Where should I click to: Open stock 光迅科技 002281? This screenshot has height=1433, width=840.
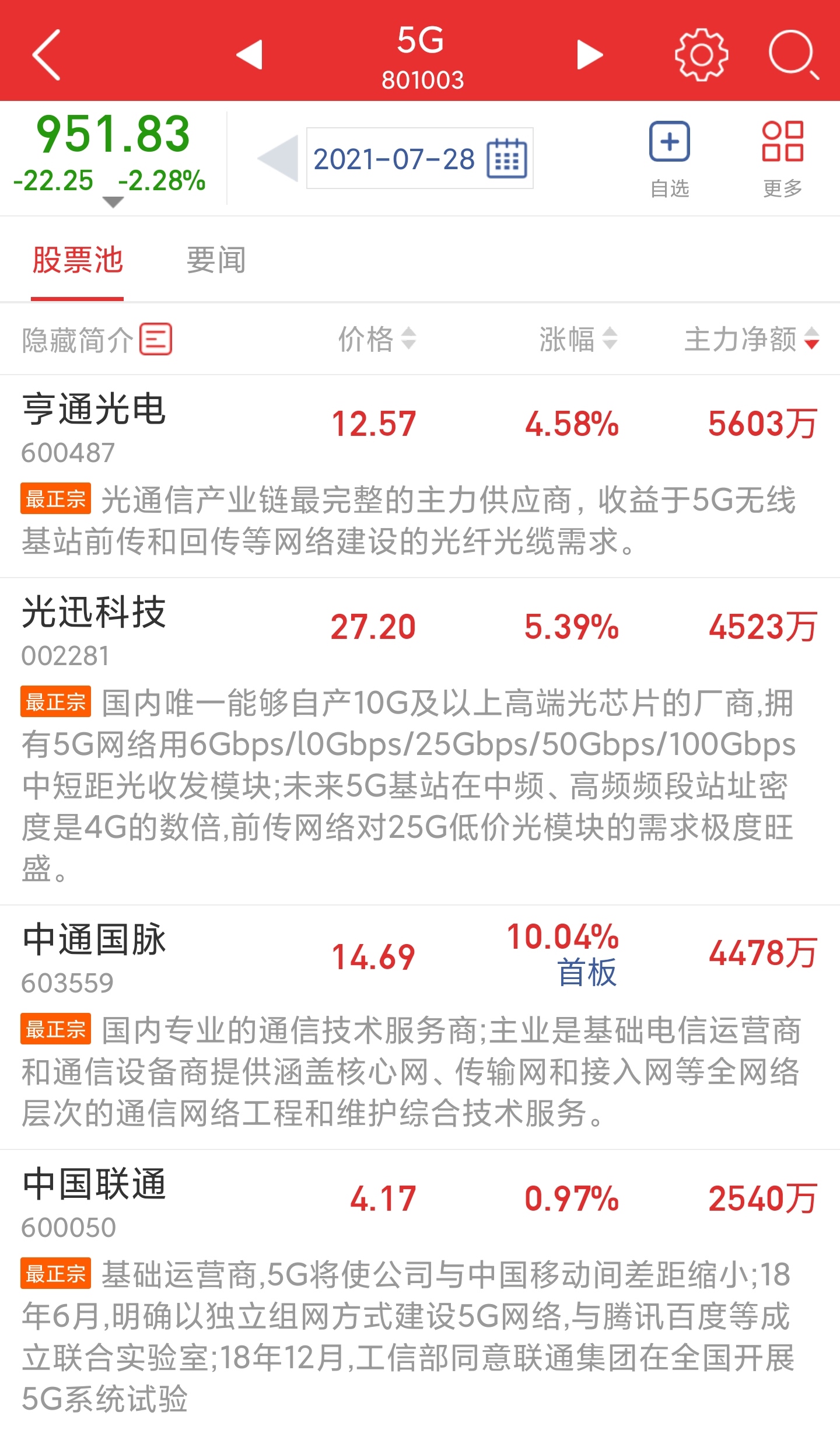click(x=93, y=629)
